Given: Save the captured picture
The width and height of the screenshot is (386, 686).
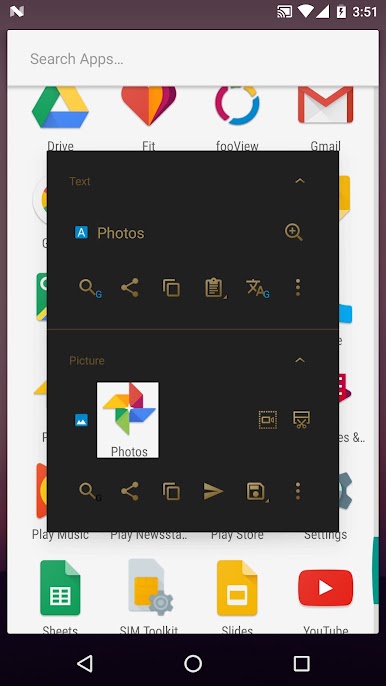Looking at the screenshot, I should click(x=256, y=492).
